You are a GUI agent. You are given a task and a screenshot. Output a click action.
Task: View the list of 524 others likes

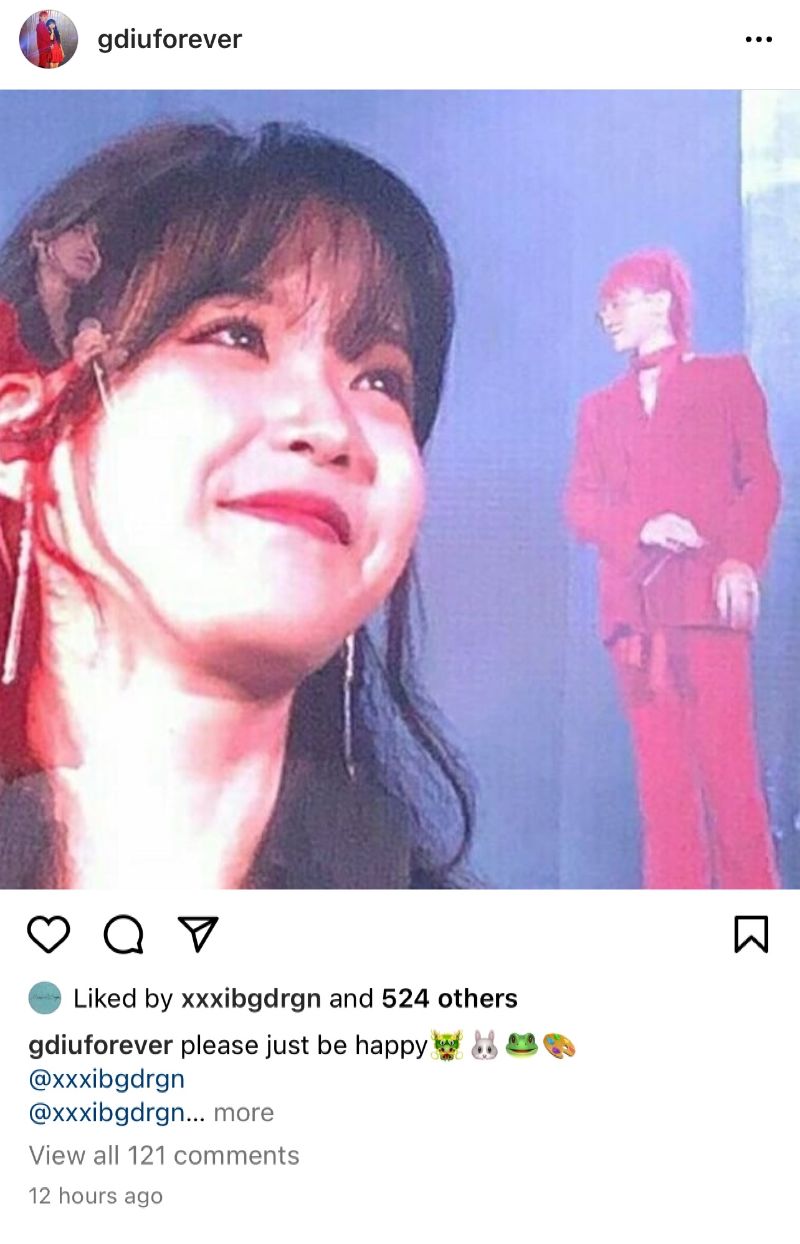pyautogui.click(x=449, y=998)
